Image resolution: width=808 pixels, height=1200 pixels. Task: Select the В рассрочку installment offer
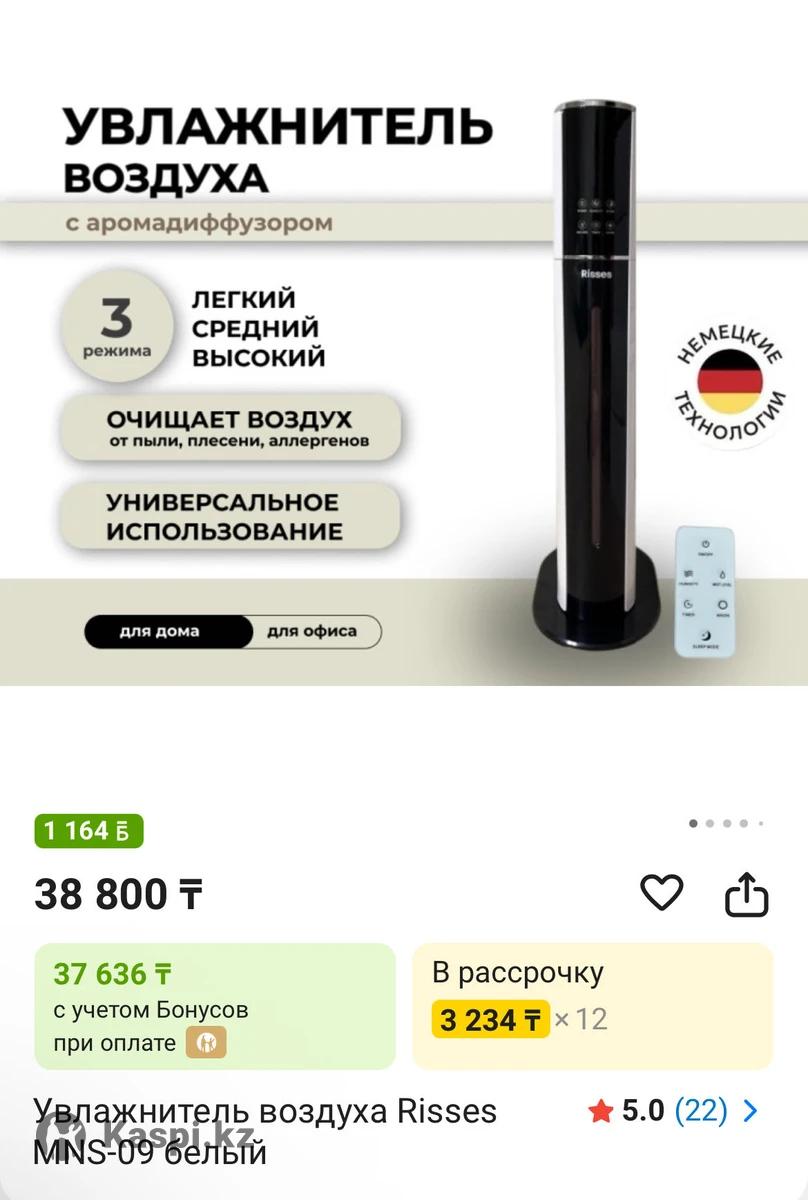pyautogui.click(x=592, y=1005)
